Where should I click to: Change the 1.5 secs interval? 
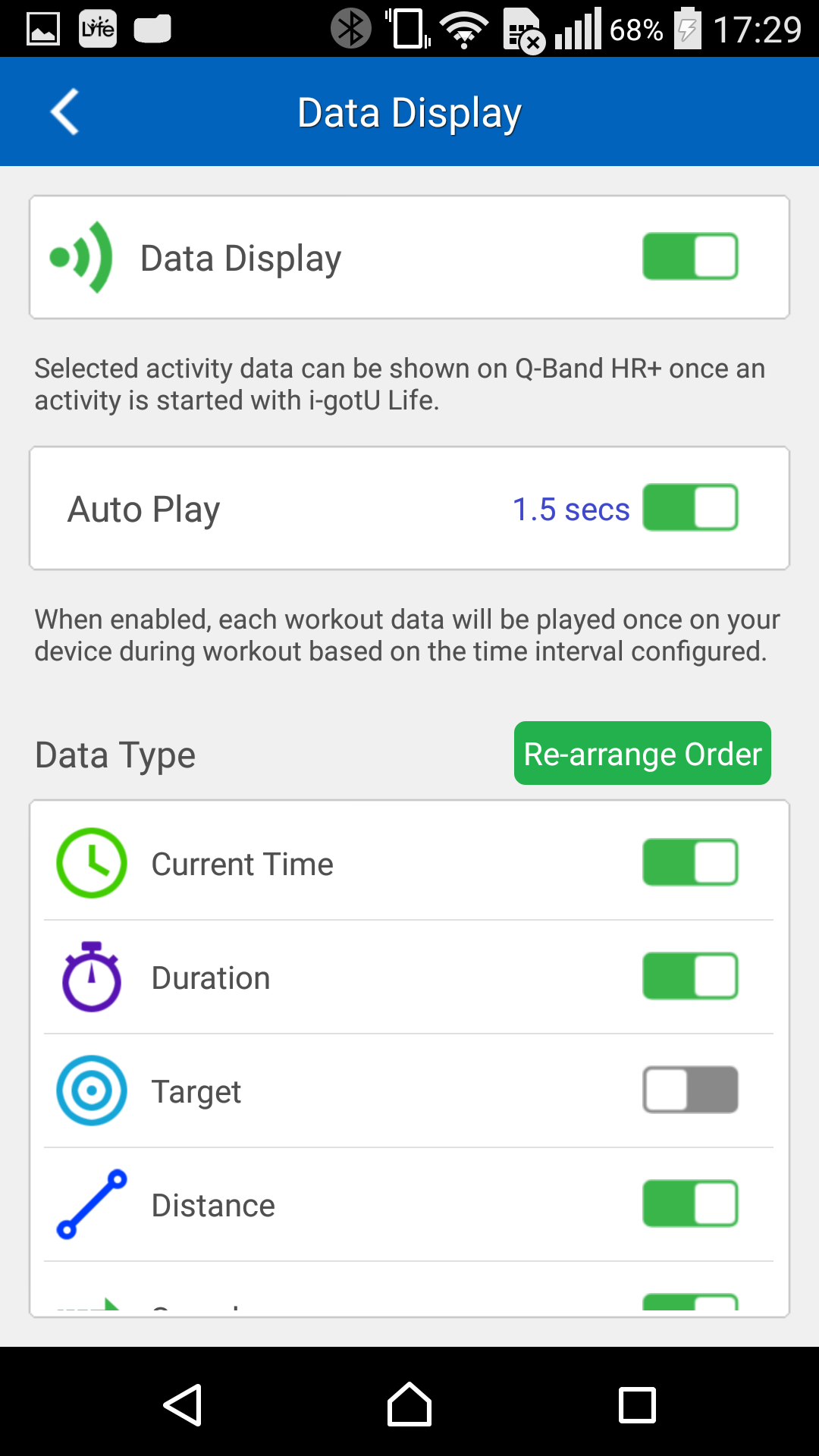[571, 510]
